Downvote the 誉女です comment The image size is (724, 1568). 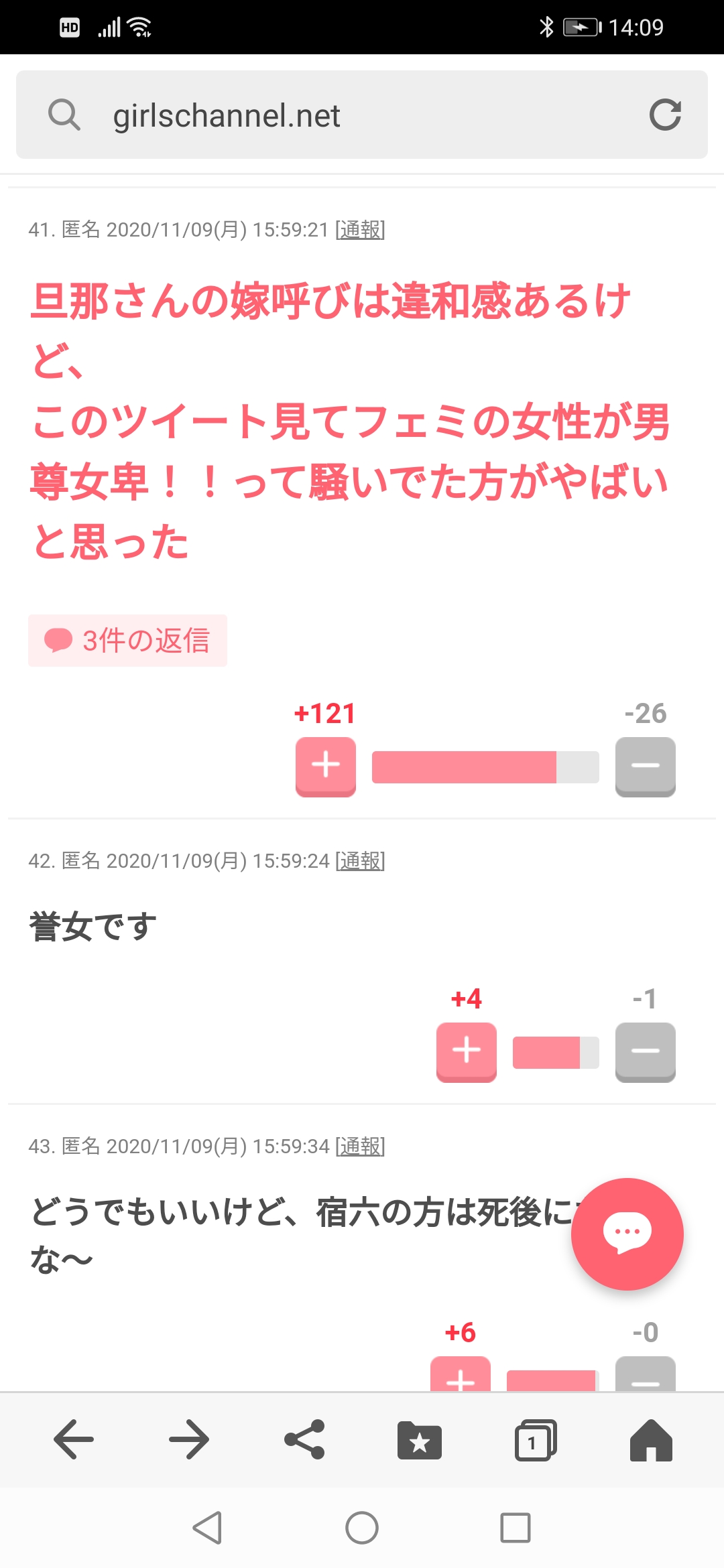pos(645,1051)
